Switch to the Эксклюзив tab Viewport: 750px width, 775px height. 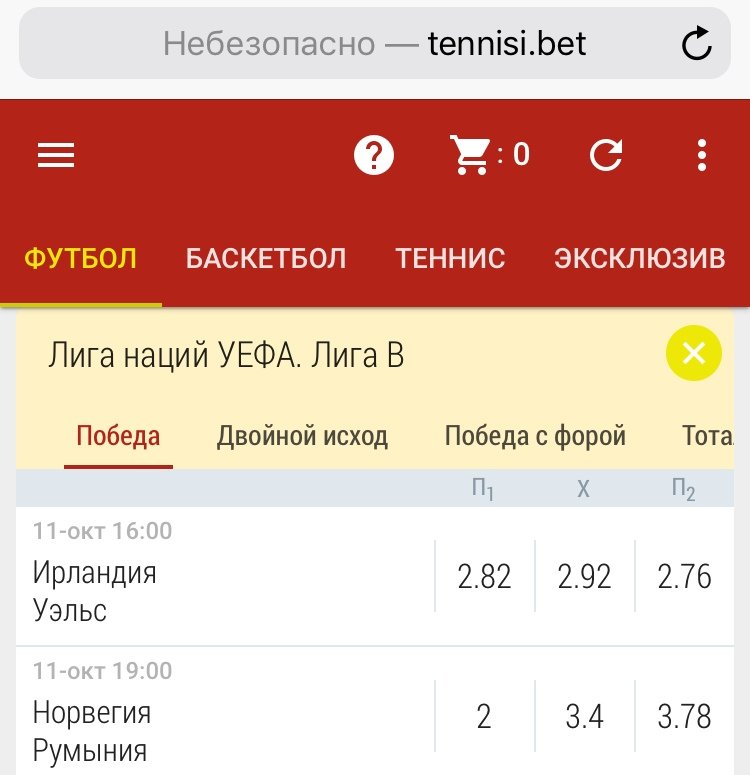[639, 259]
